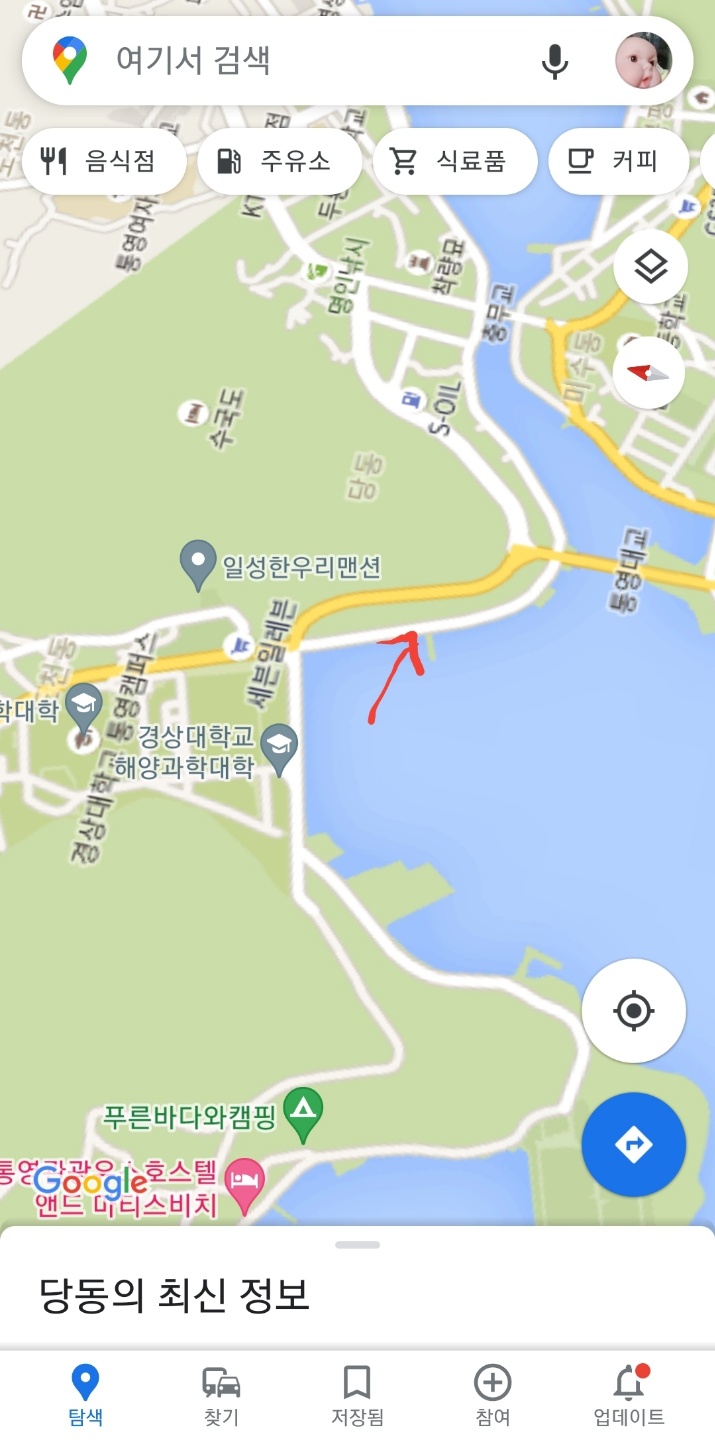This screenshot has width=715, height=1440.
Task: Center map on my location
Action: pyautogui.click(x=633, y=1011)
